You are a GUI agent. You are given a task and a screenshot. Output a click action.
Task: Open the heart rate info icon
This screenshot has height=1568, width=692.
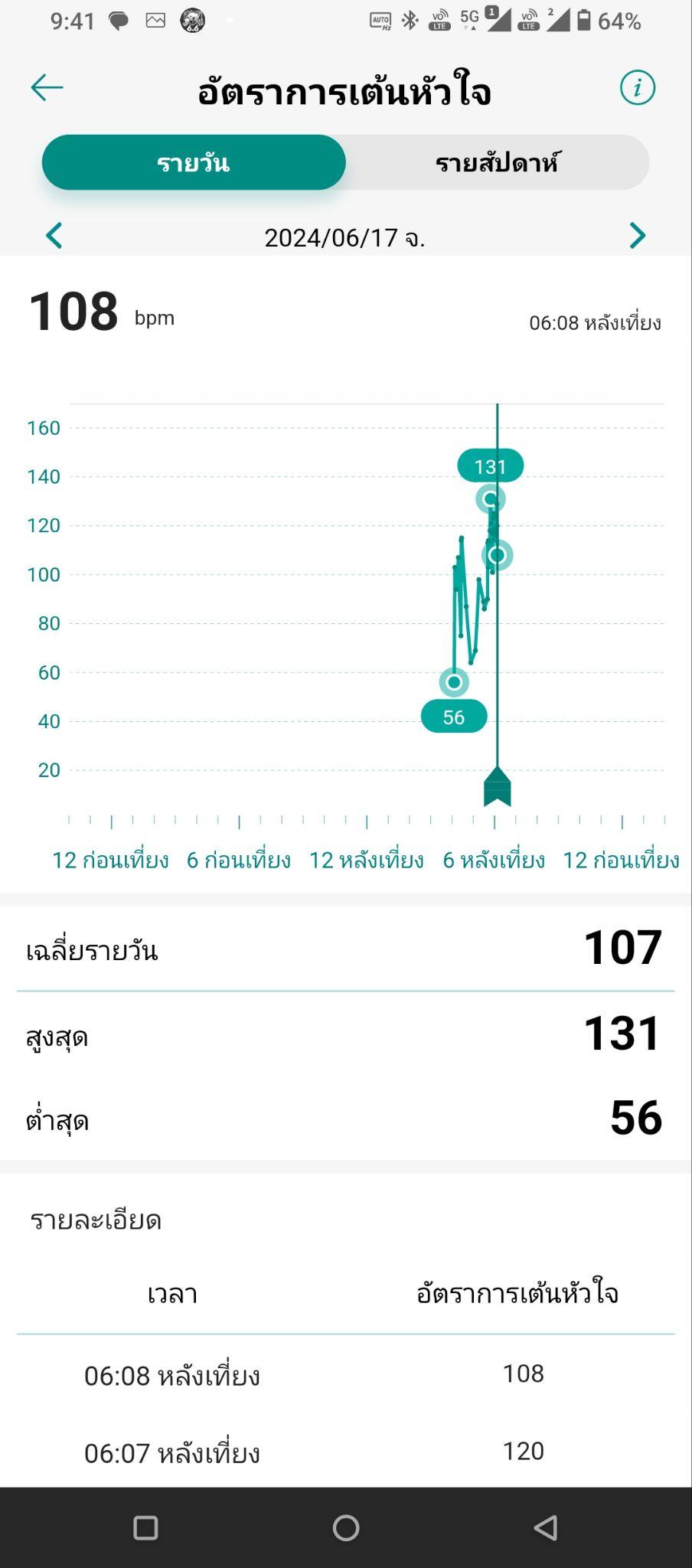click(x=637, y=87)
